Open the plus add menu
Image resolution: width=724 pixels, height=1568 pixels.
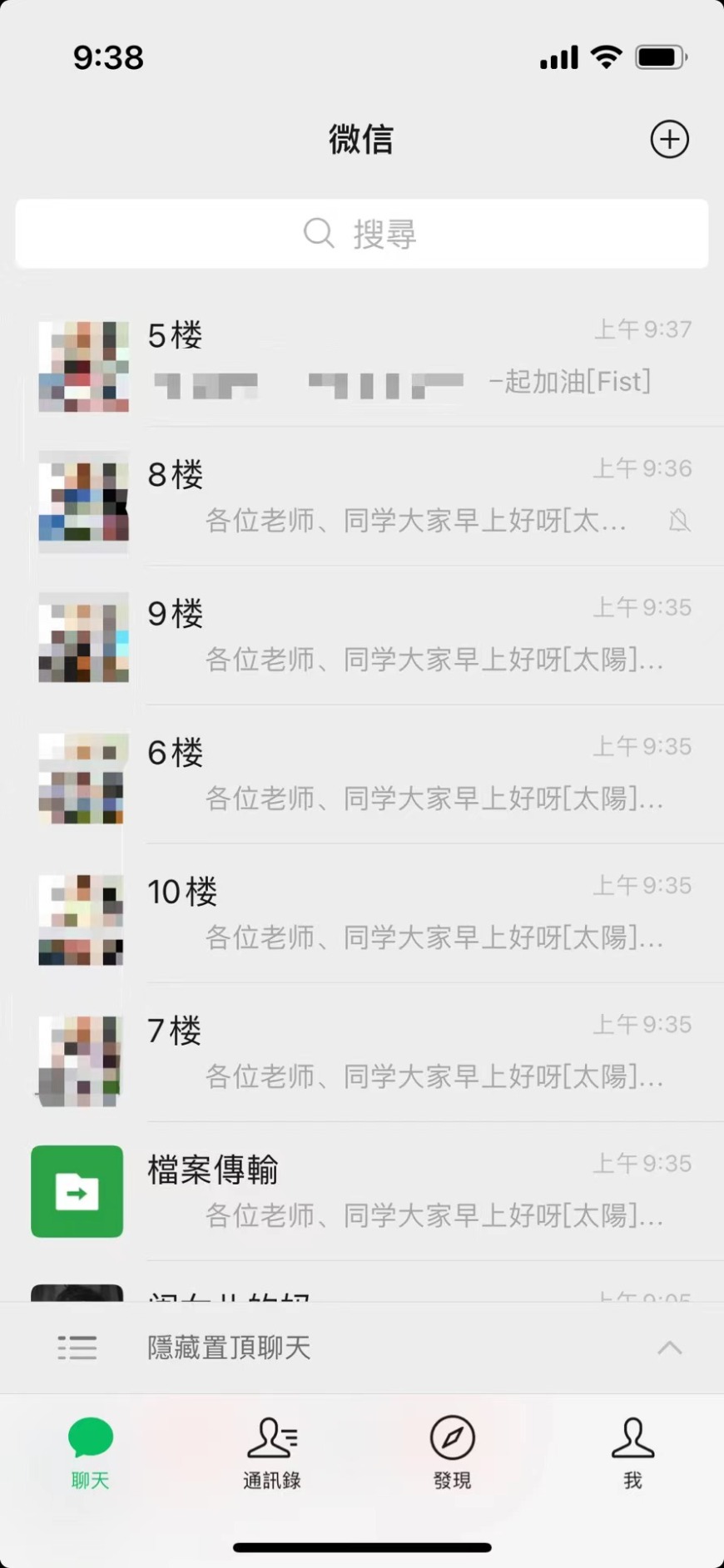pyautogui.click(x=669, y=139)
